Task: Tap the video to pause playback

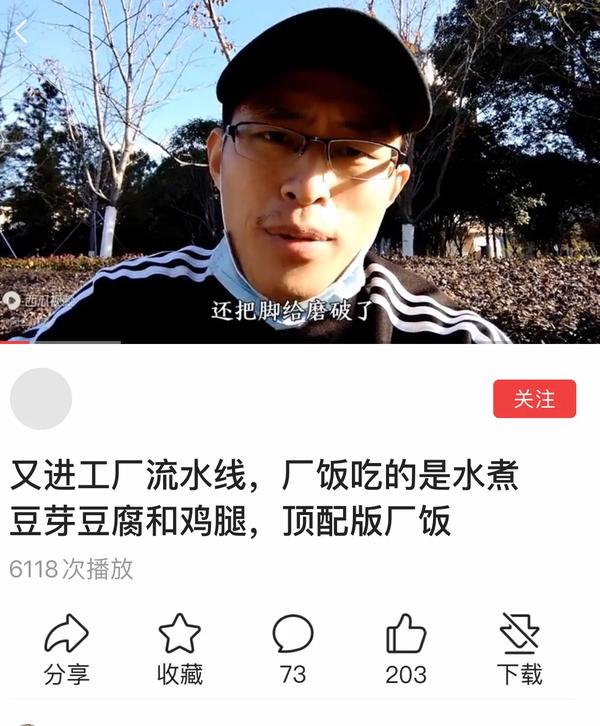Action: click(300, 170)
